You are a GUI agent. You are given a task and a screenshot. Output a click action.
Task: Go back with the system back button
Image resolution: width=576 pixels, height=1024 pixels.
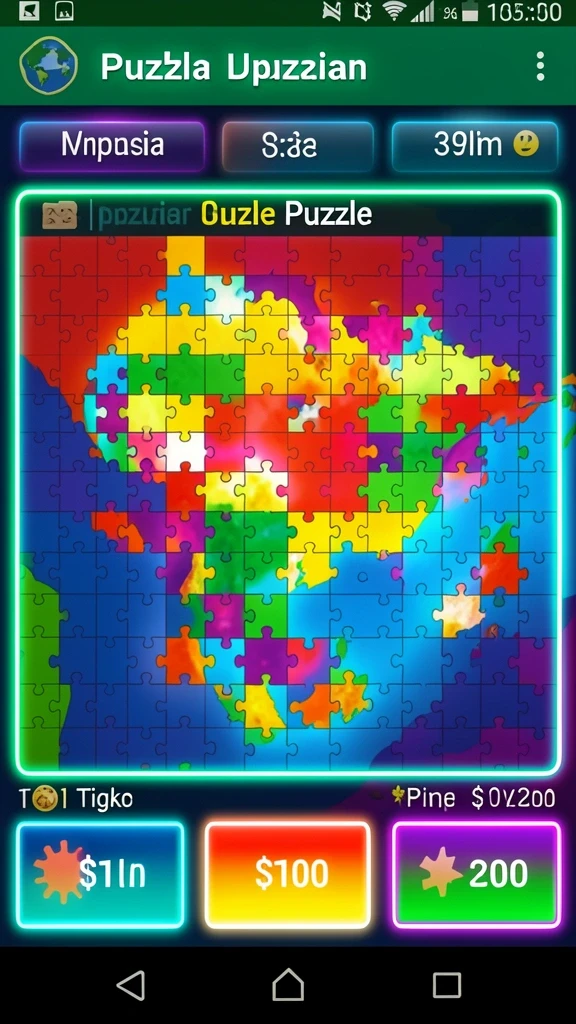(131, 985)
